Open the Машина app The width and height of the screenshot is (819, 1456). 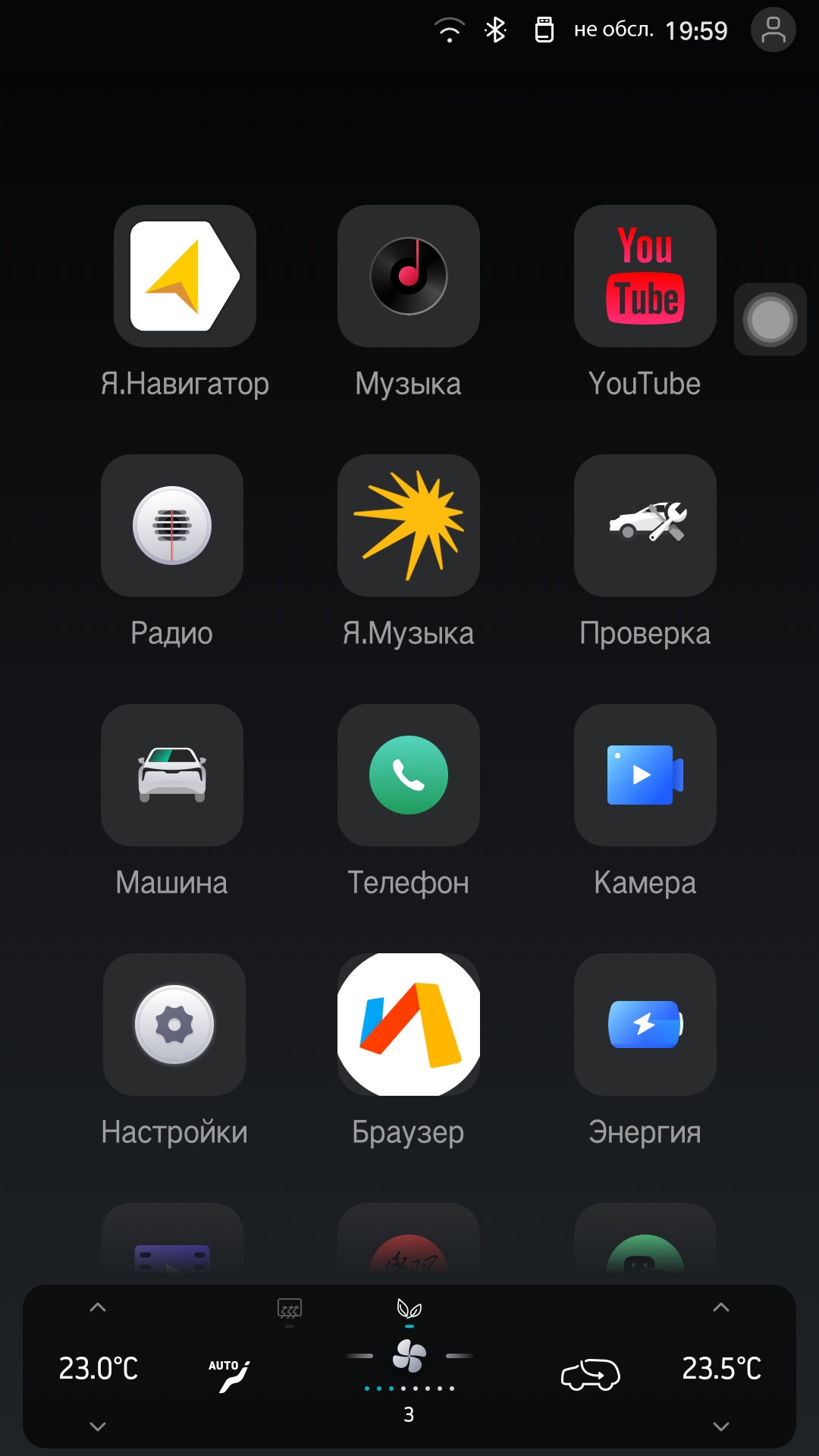click(x=172, y=775)
